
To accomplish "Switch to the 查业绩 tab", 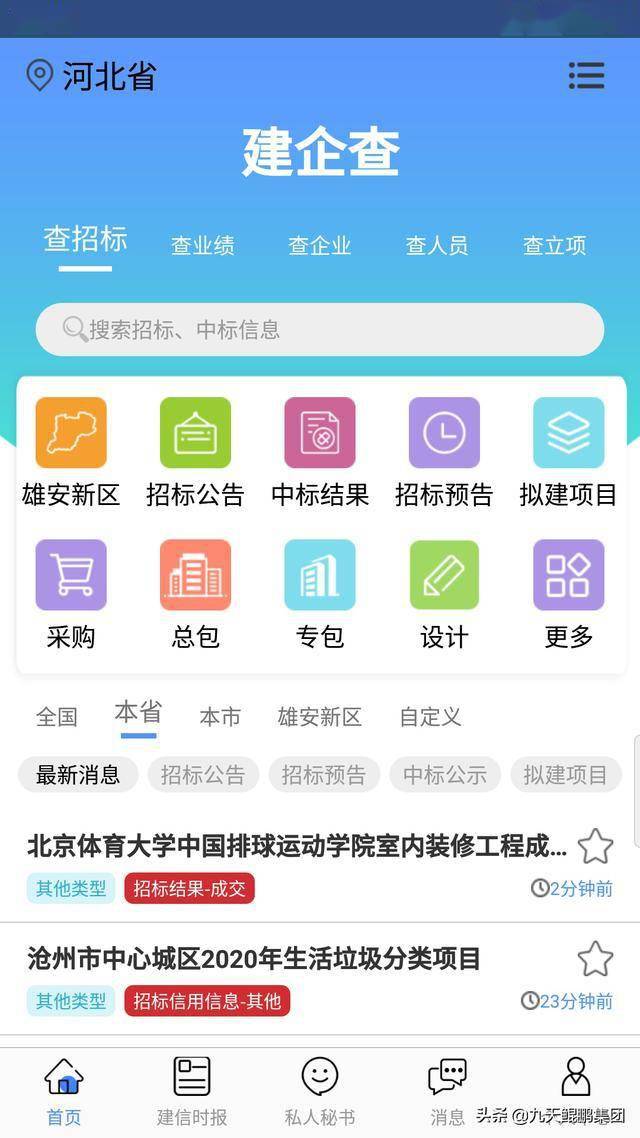I will pyautogui.click(x=202, y=245).
